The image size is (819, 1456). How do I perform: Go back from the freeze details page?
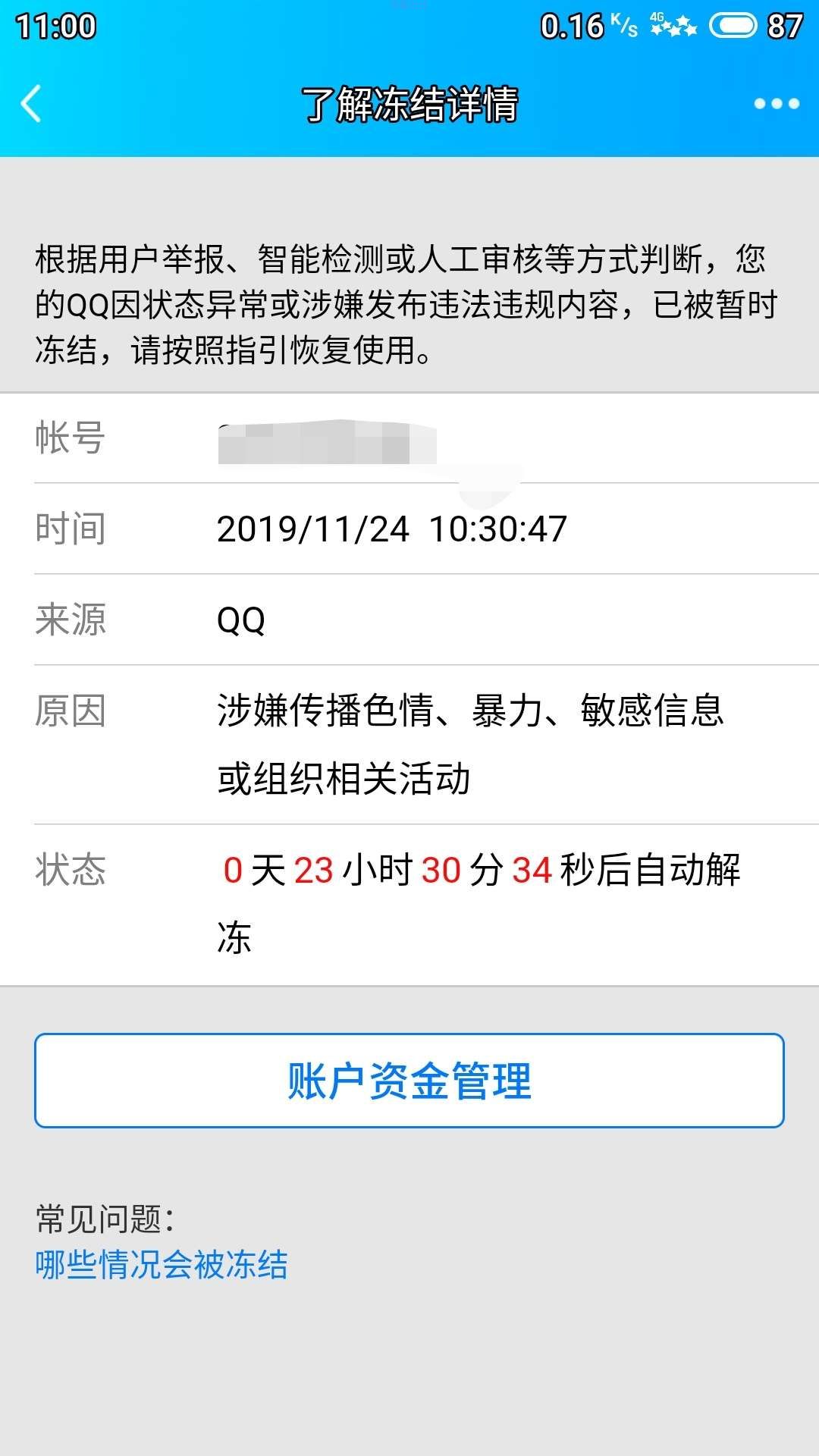tap(32, 104)
